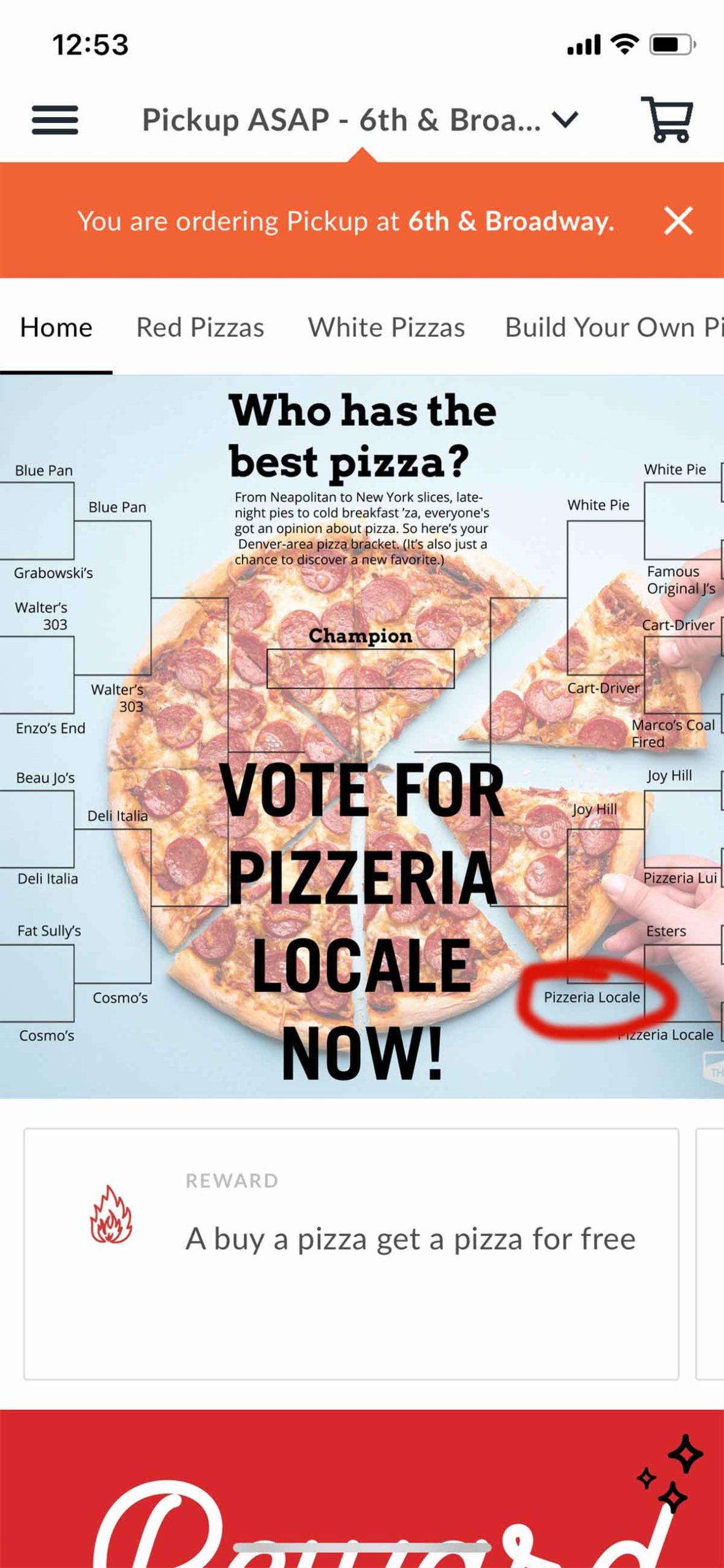Switch to the Home tab

coord(56,327)
